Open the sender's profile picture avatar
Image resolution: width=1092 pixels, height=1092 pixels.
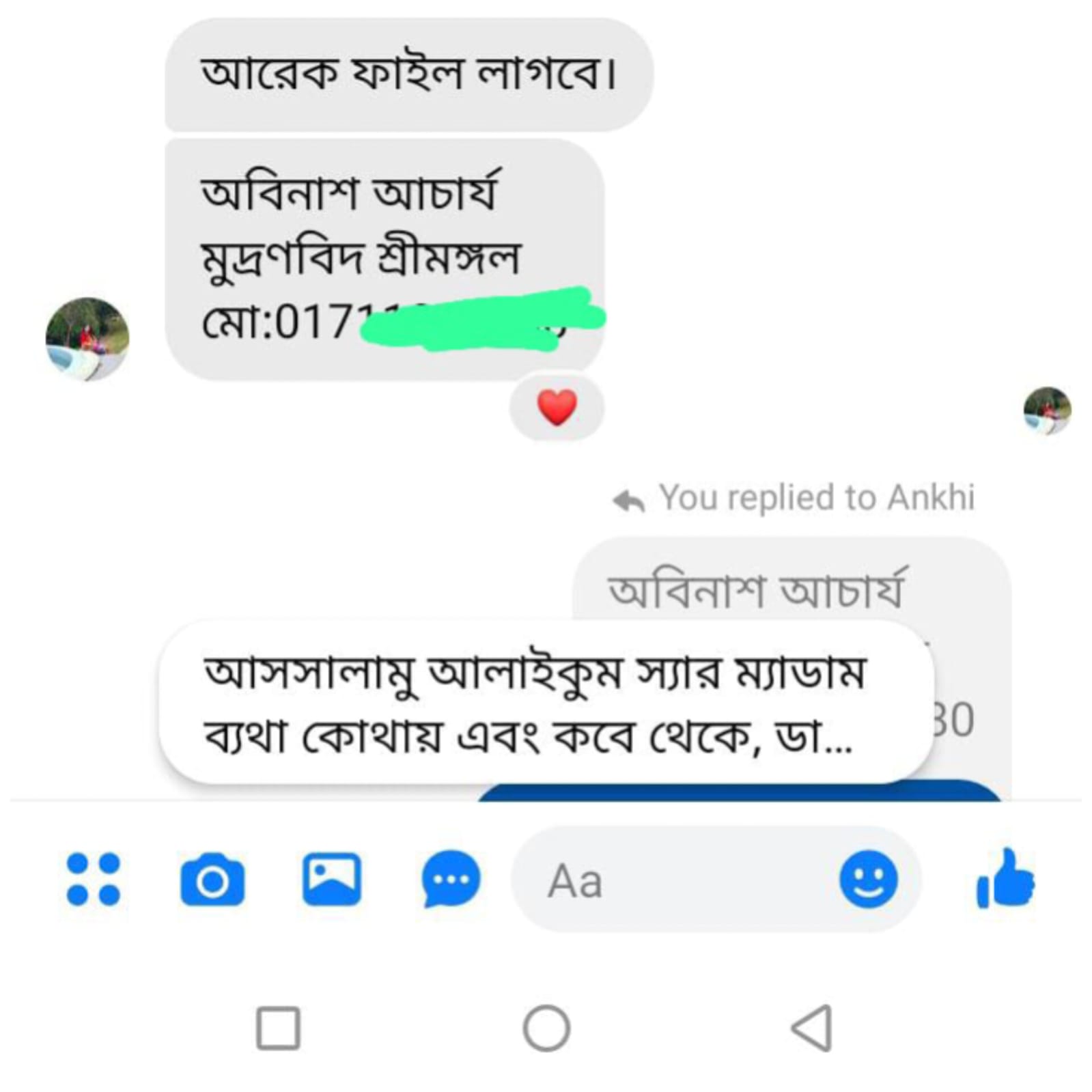click(x=87, y=339)
